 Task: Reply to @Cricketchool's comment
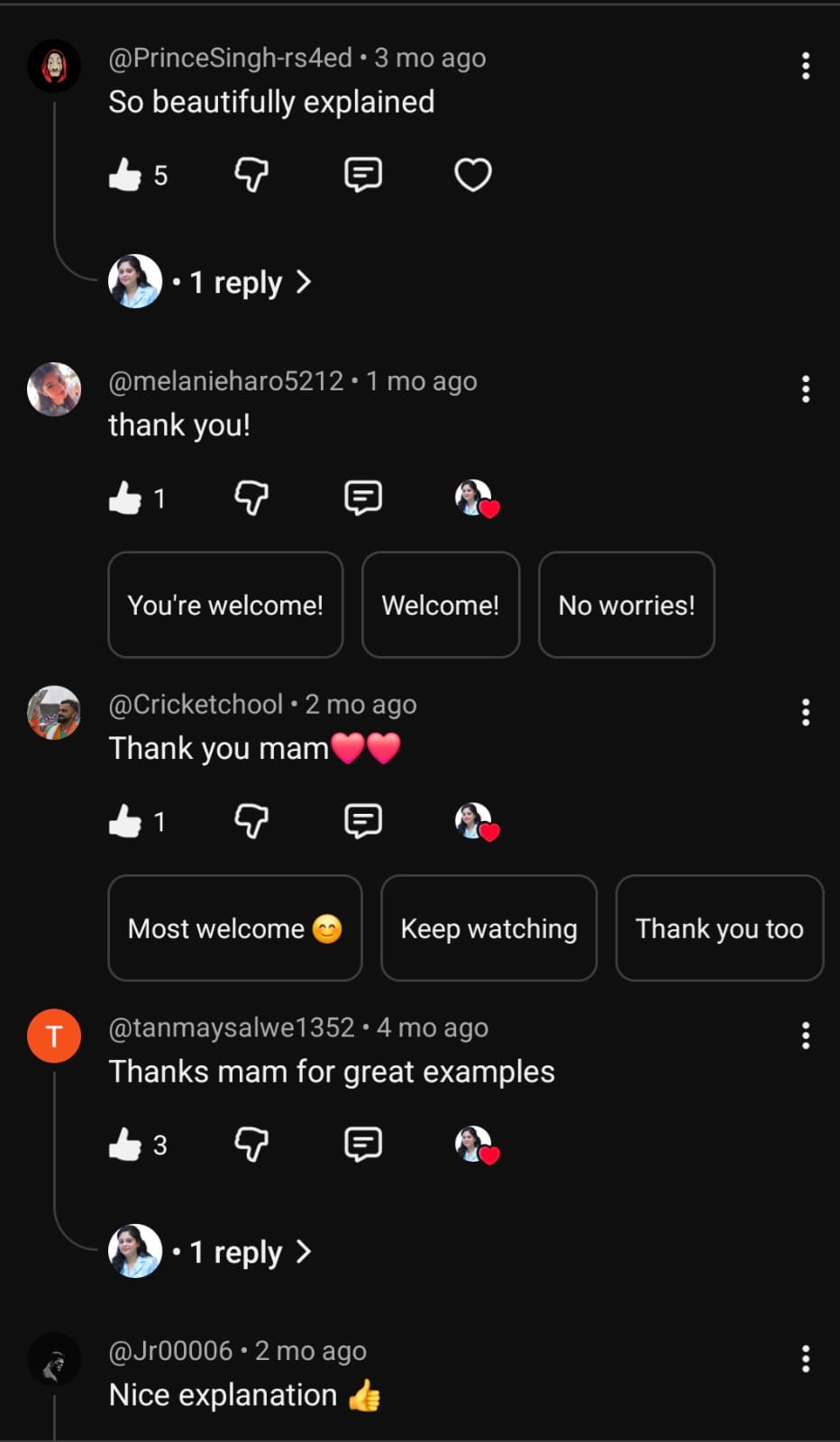[x=363, y=821]
